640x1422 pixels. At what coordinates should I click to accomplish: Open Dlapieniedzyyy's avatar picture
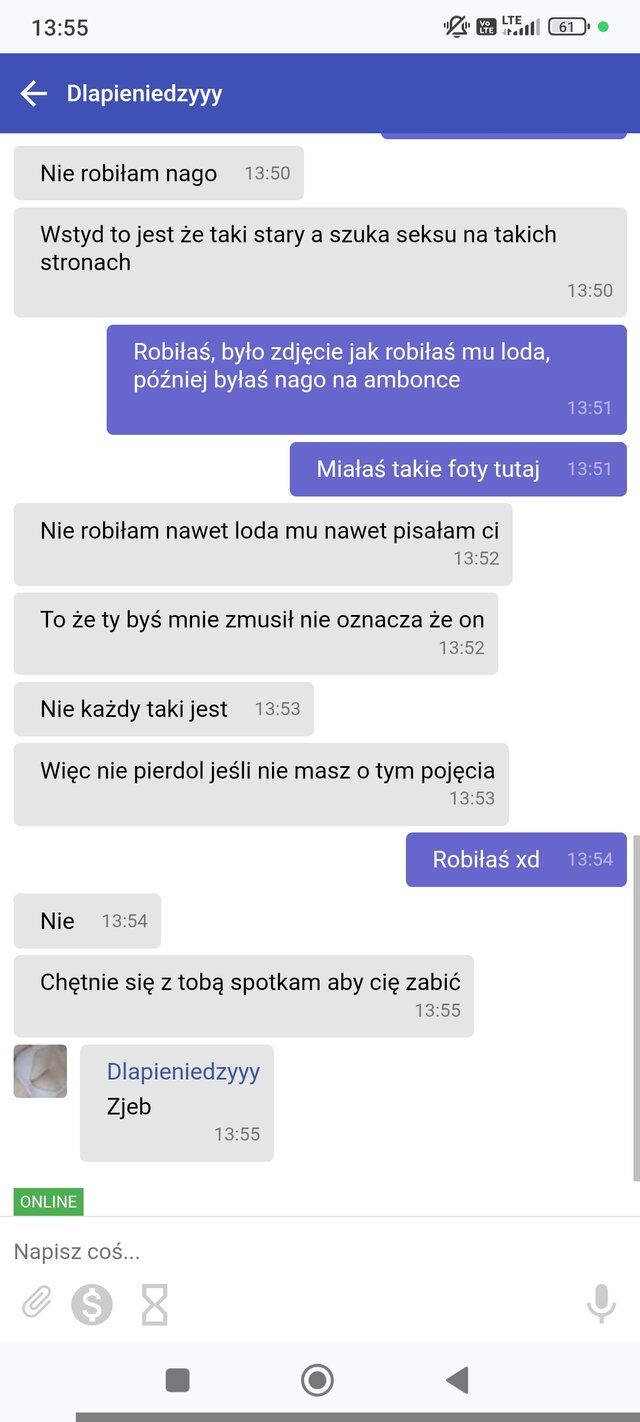point(40,1071)
